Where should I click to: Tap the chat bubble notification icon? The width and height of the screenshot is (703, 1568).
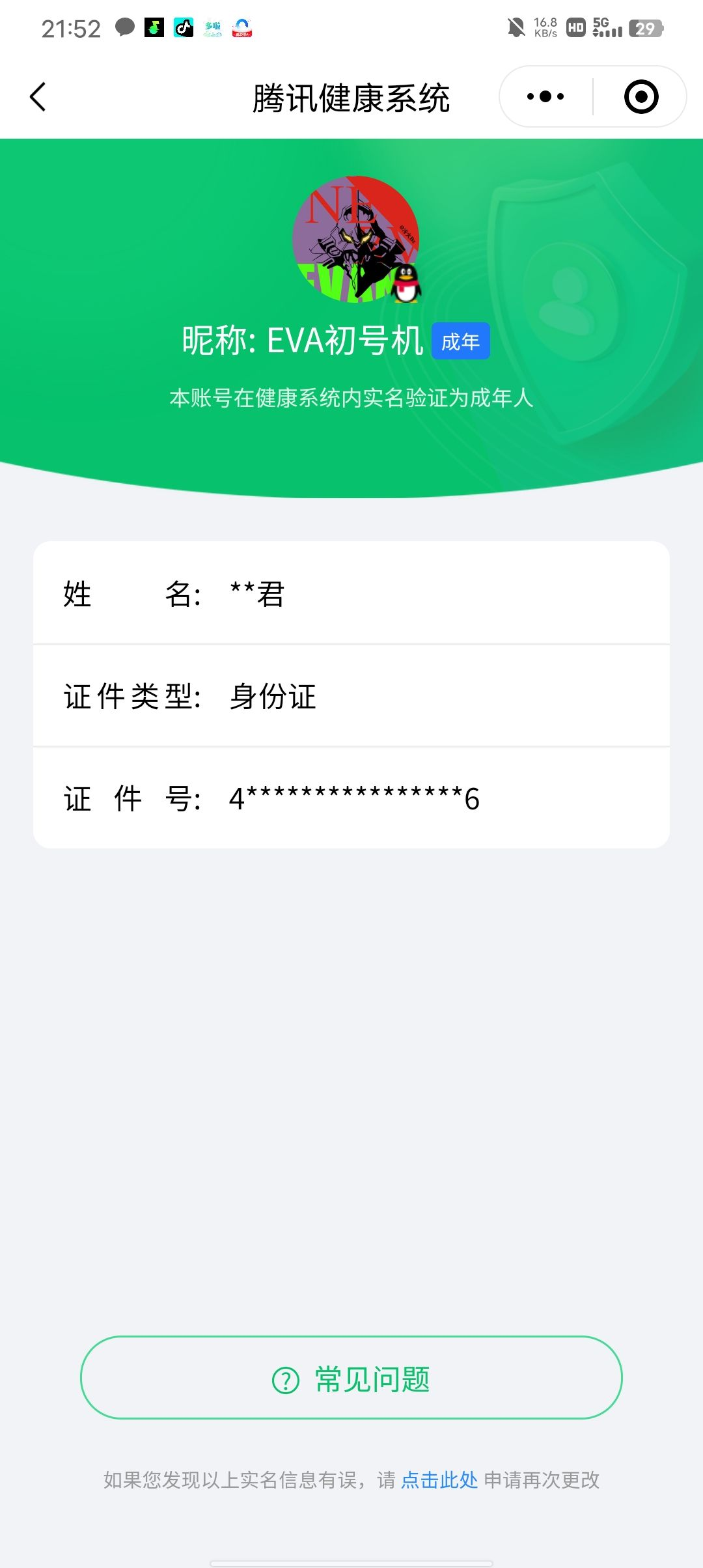pyautogui.click(x=124, y=27)
